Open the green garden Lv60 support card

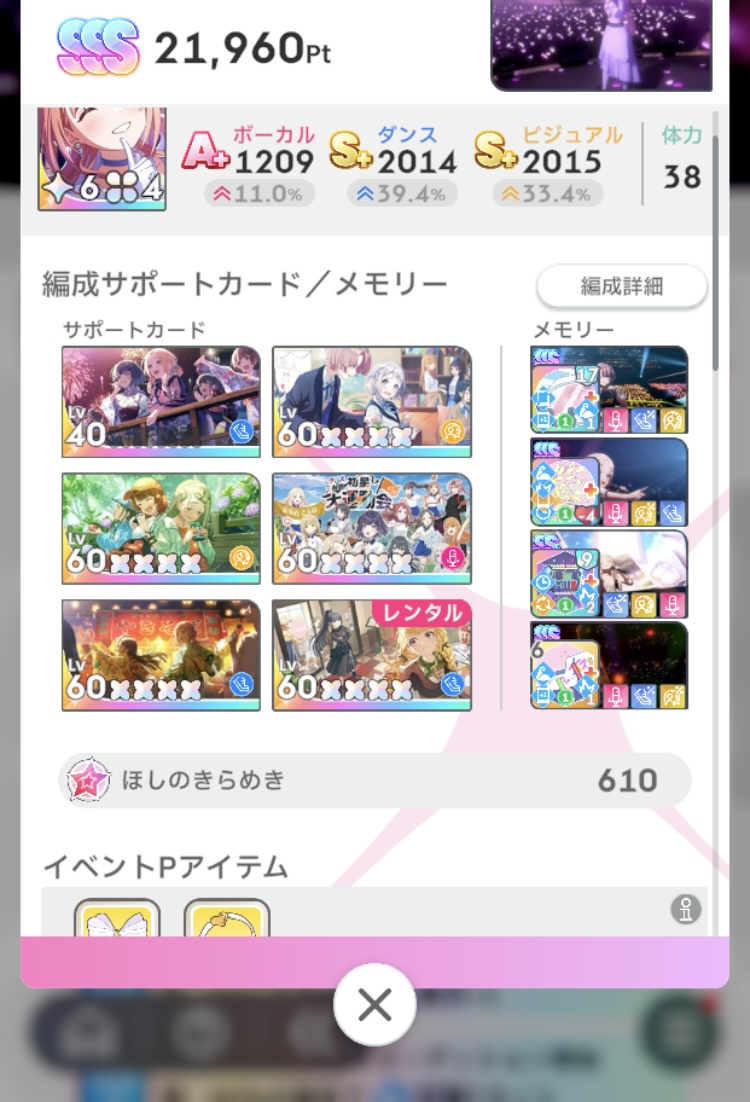coord(161,528)
